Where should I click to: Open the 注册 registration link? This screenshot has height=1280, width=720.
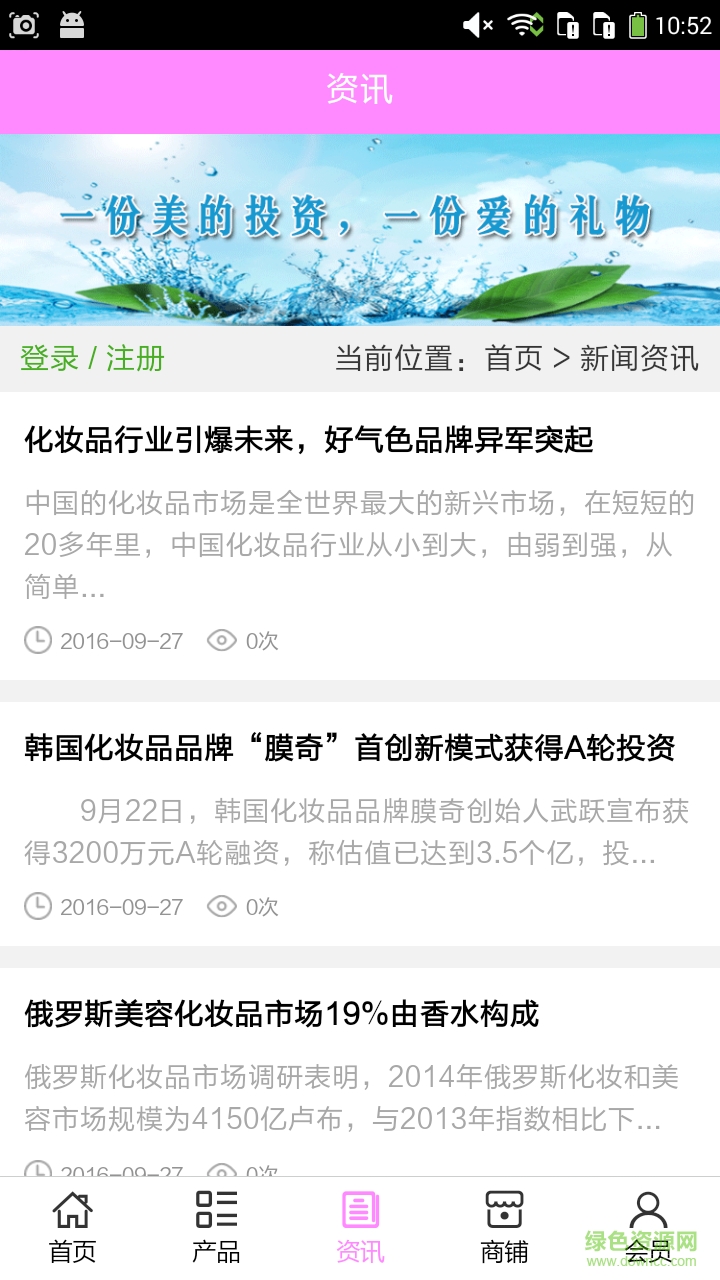pos(135,358)
